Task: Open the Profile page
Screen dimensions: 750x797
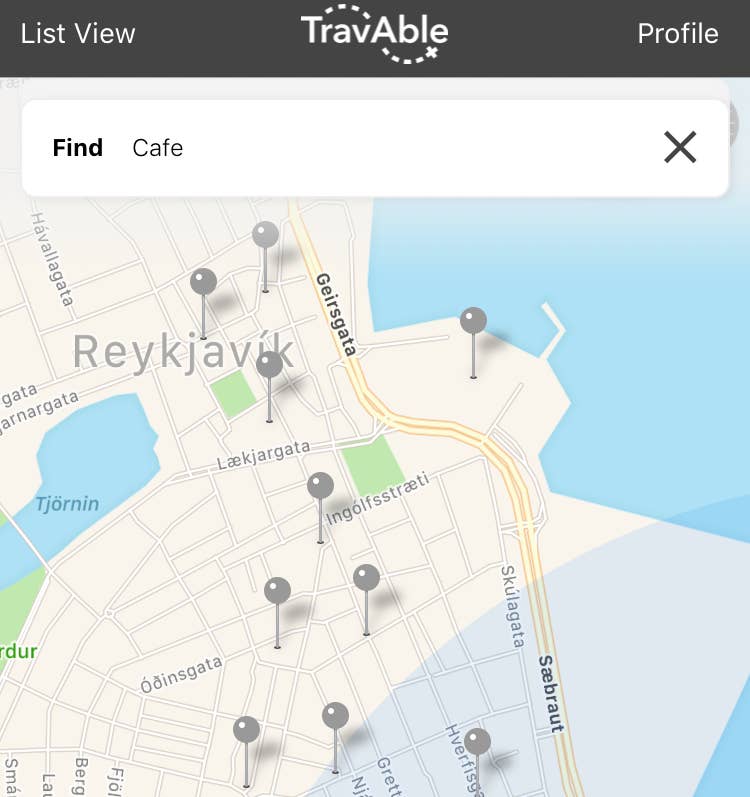Action: (x=677, y=34)
